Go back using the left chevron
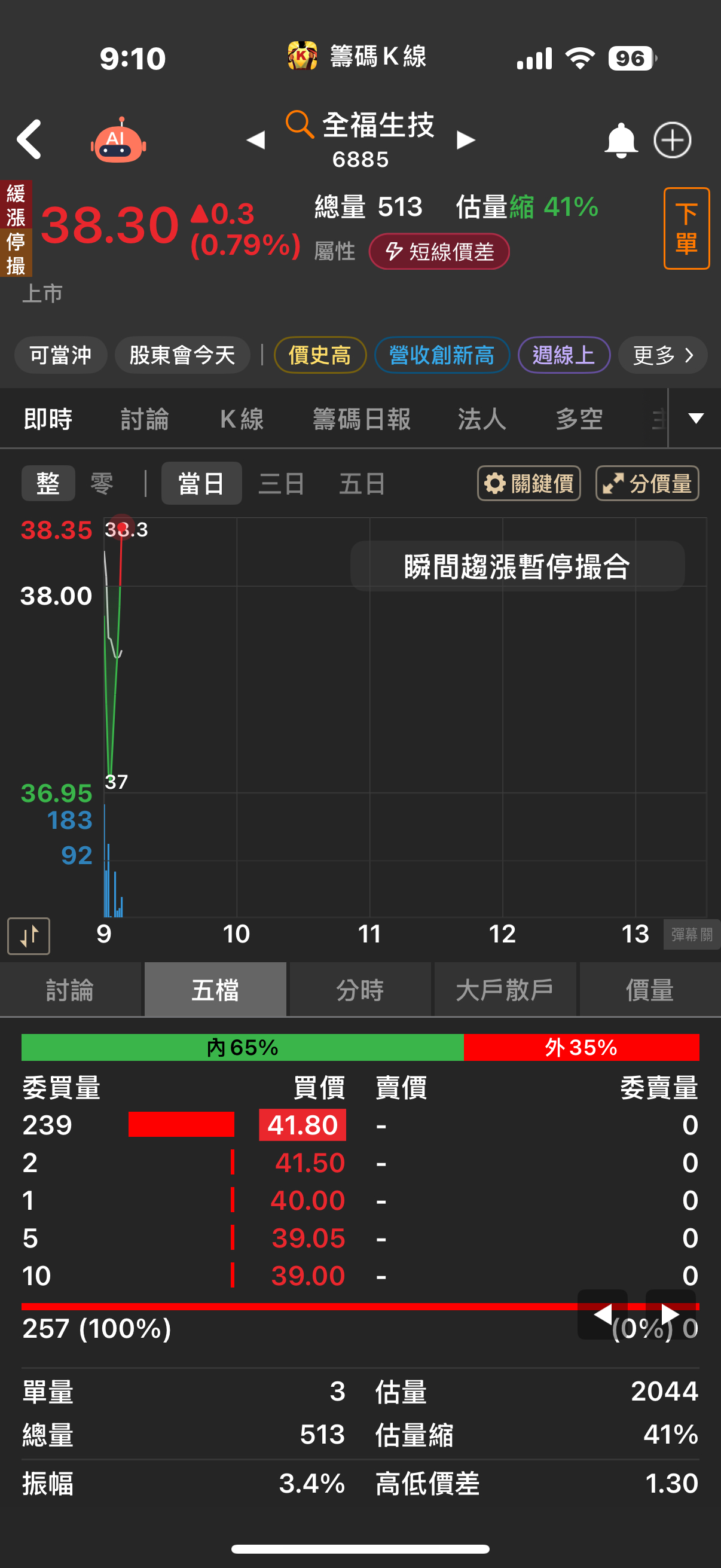 [x=29, y=139]
